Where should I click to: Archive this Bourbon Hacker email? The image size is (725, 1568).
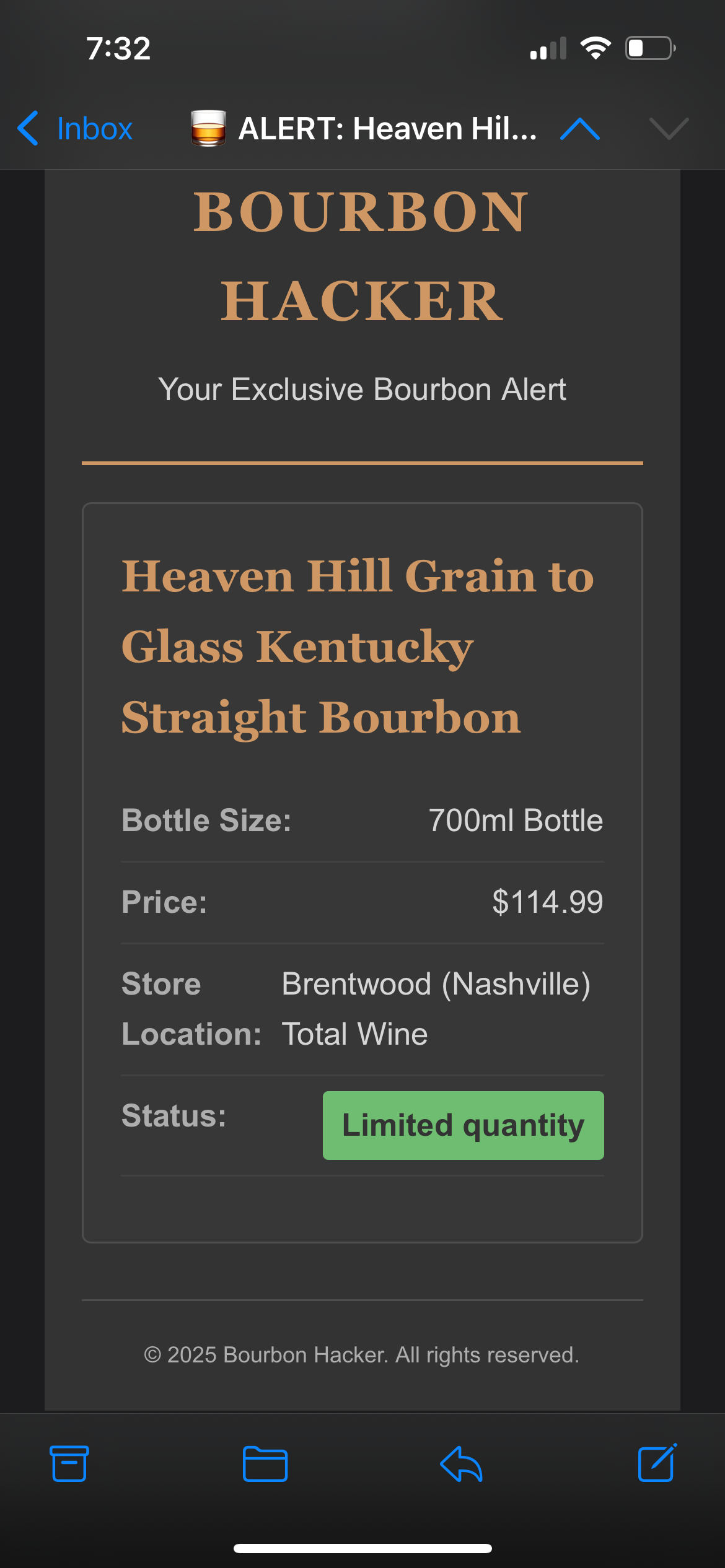pos(69,1464)
